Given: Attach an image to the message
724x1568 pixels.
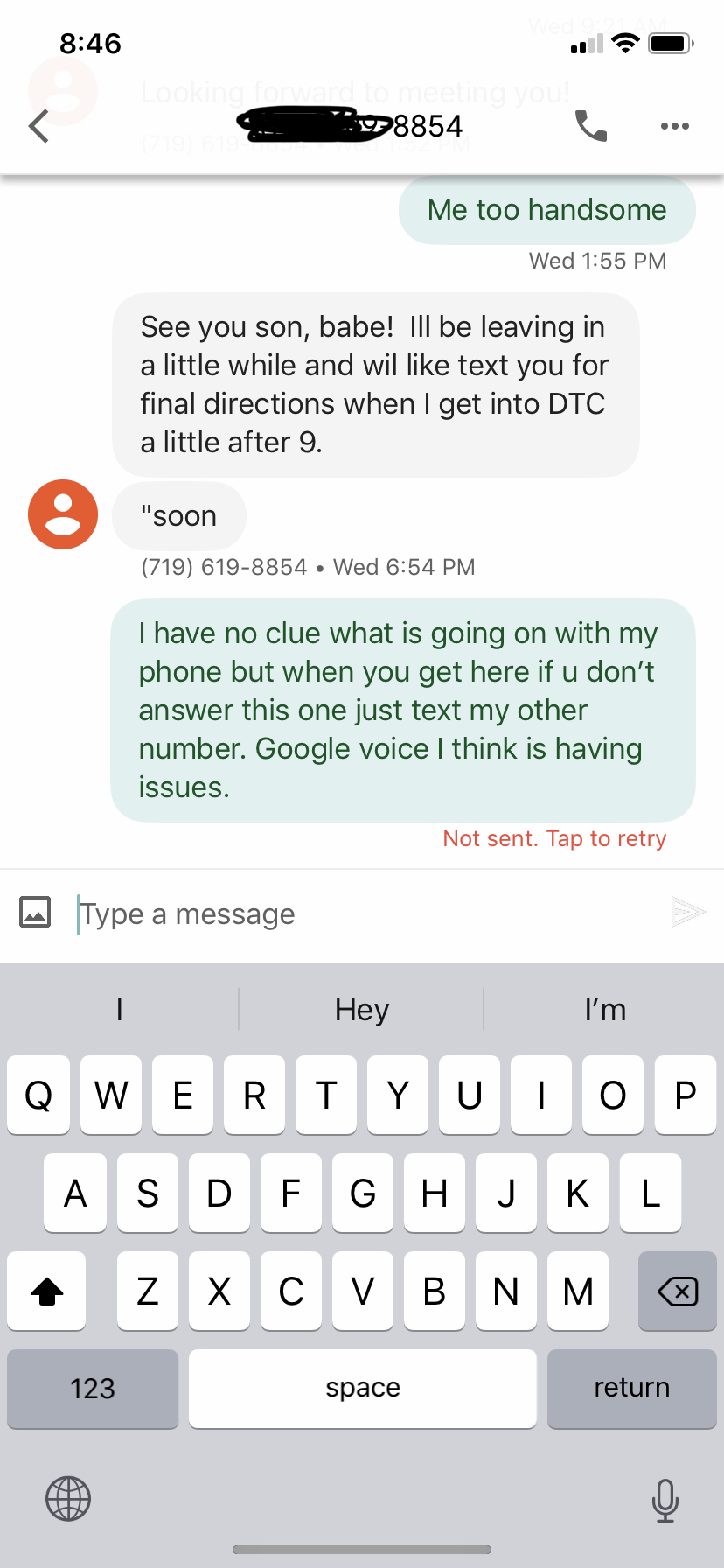Looking at the screenshot, I should coord(35,912).
